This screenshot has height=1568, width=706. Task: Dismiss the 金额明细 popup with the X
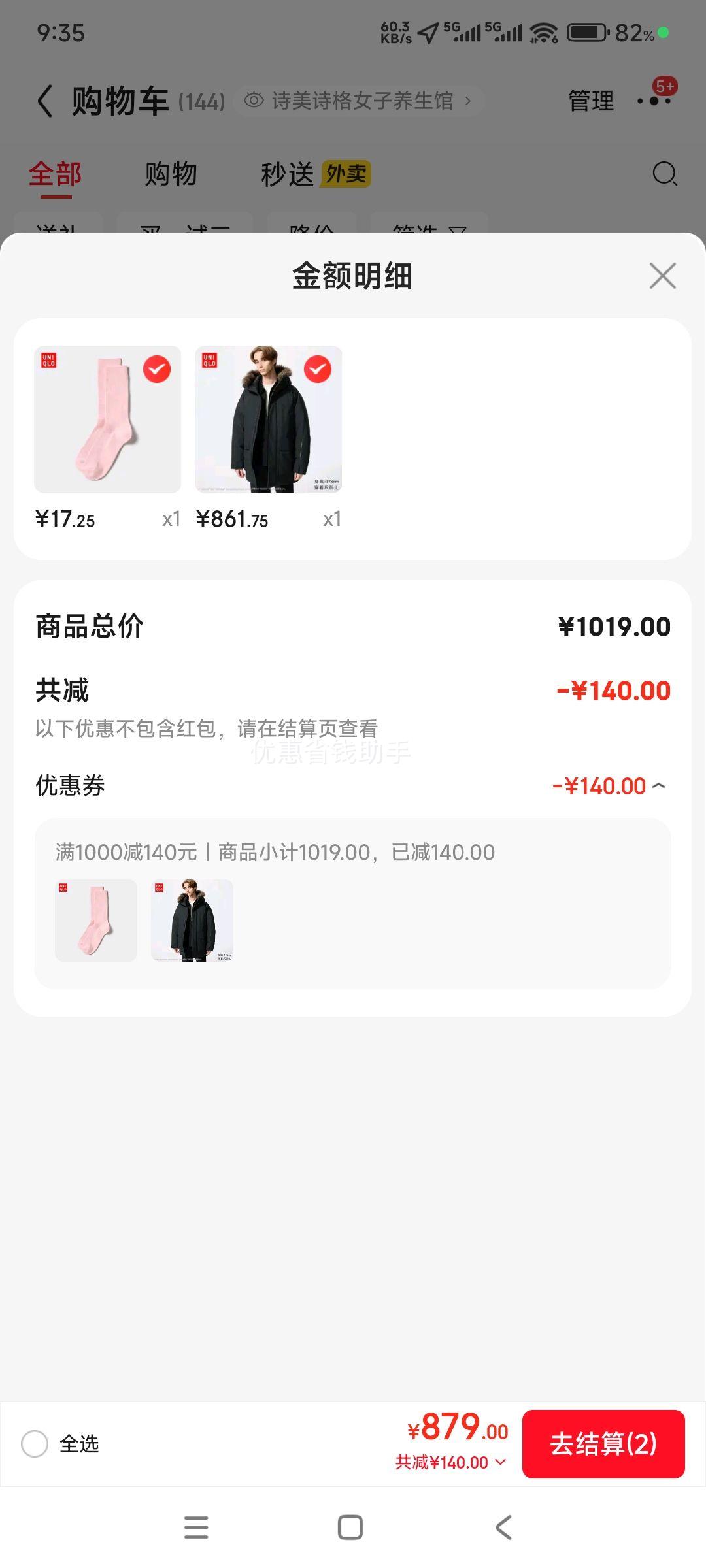(663, 276)
